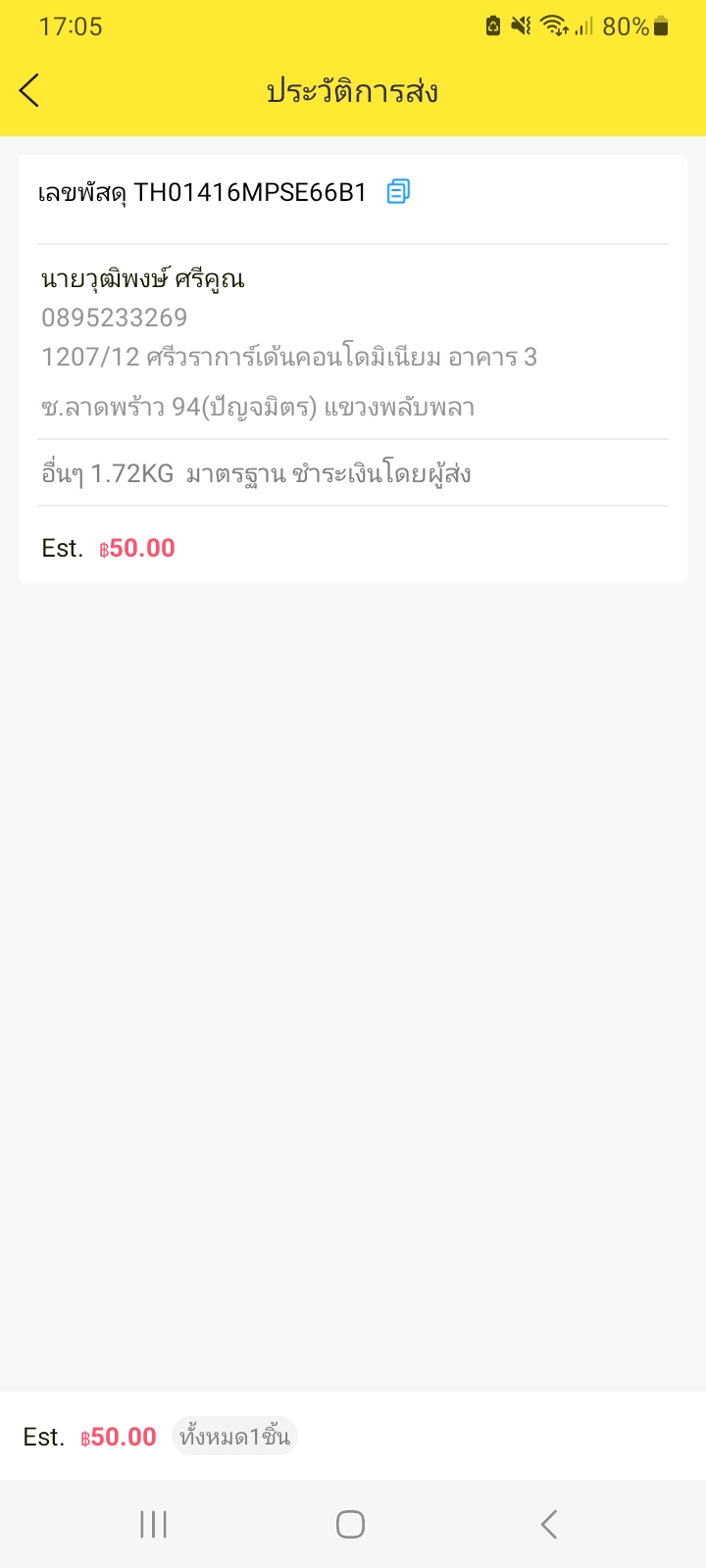Tap the system navigation back button
This screenshot has height=1568, width=706.
549,1524
